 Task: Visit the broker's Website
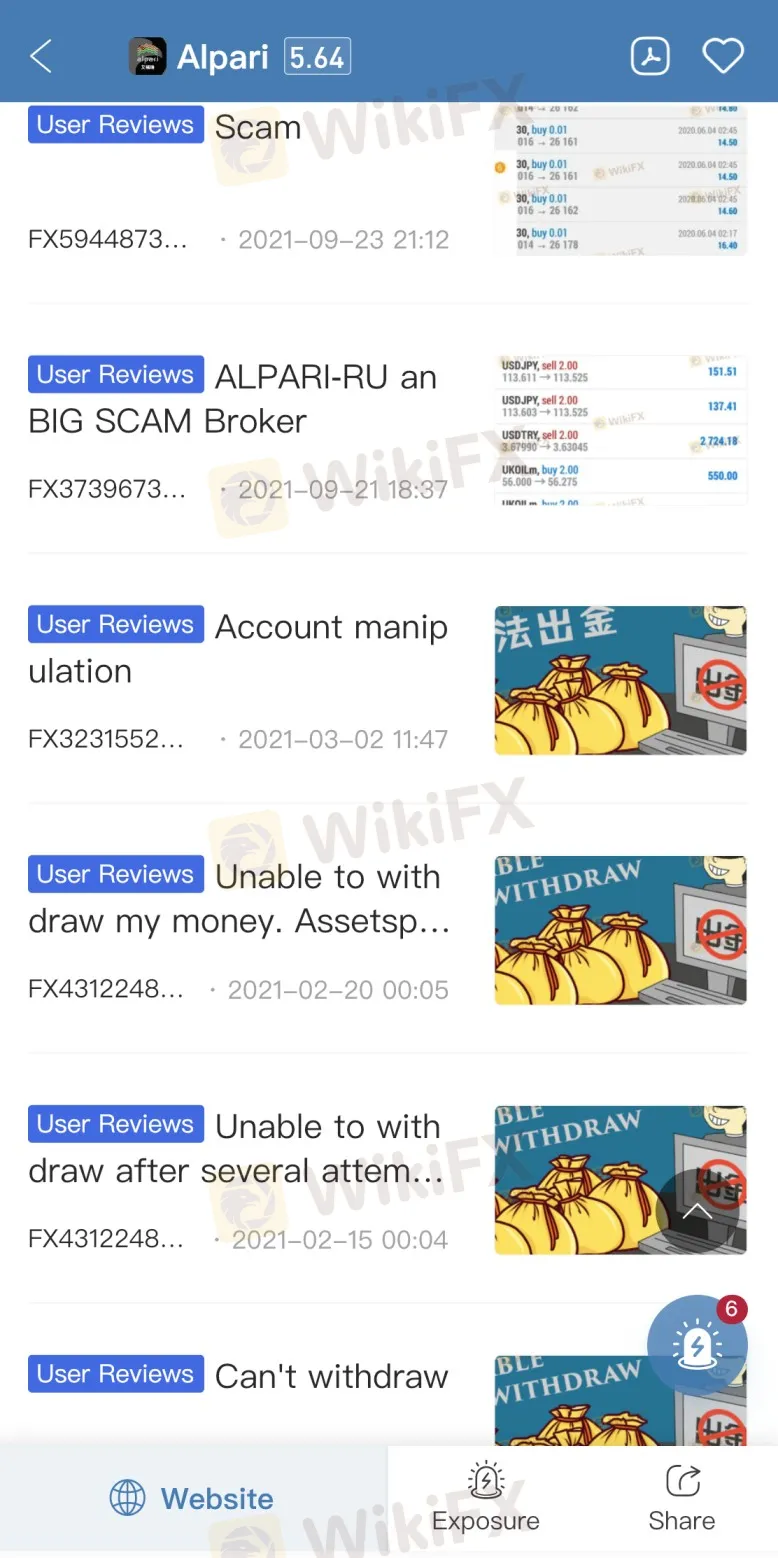pyautogui.click(x=192, y=1498)
